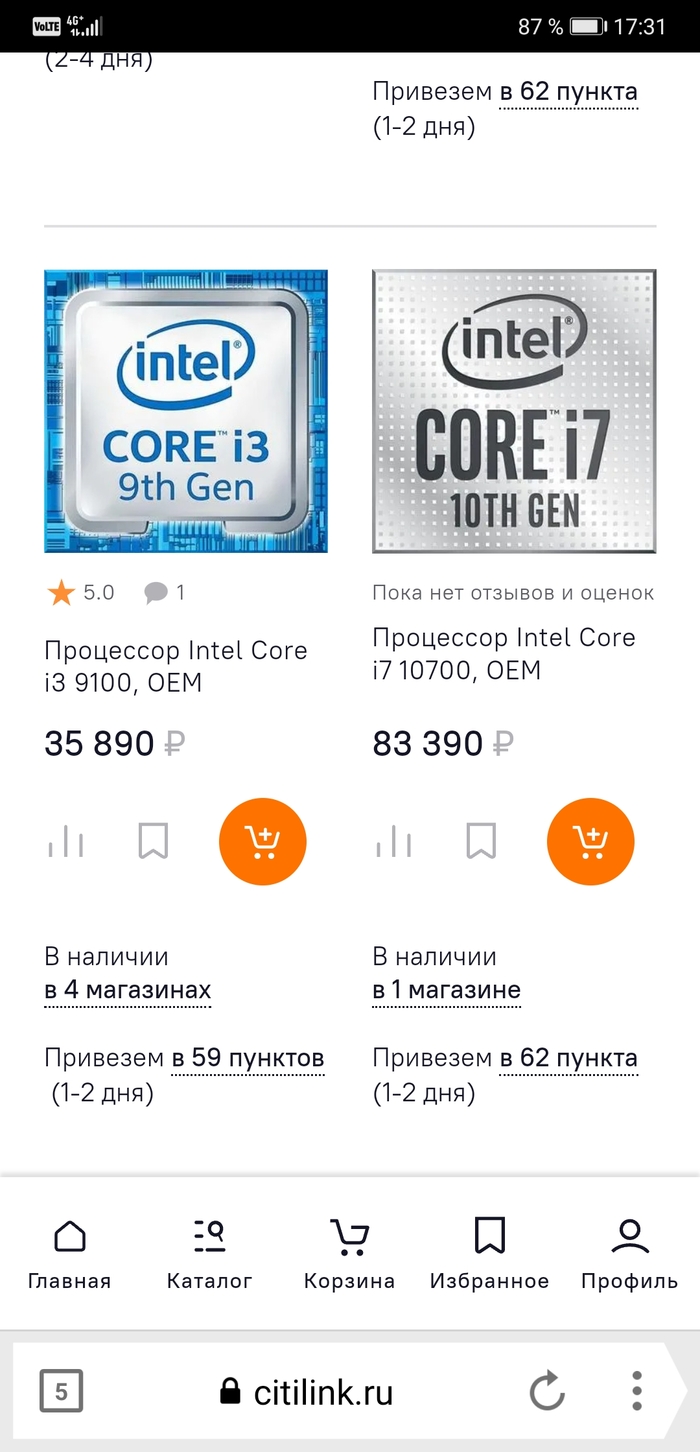Compare the Core i3 9100 processor
This screenshot has height=1452, width=700.
pos(66,842)
